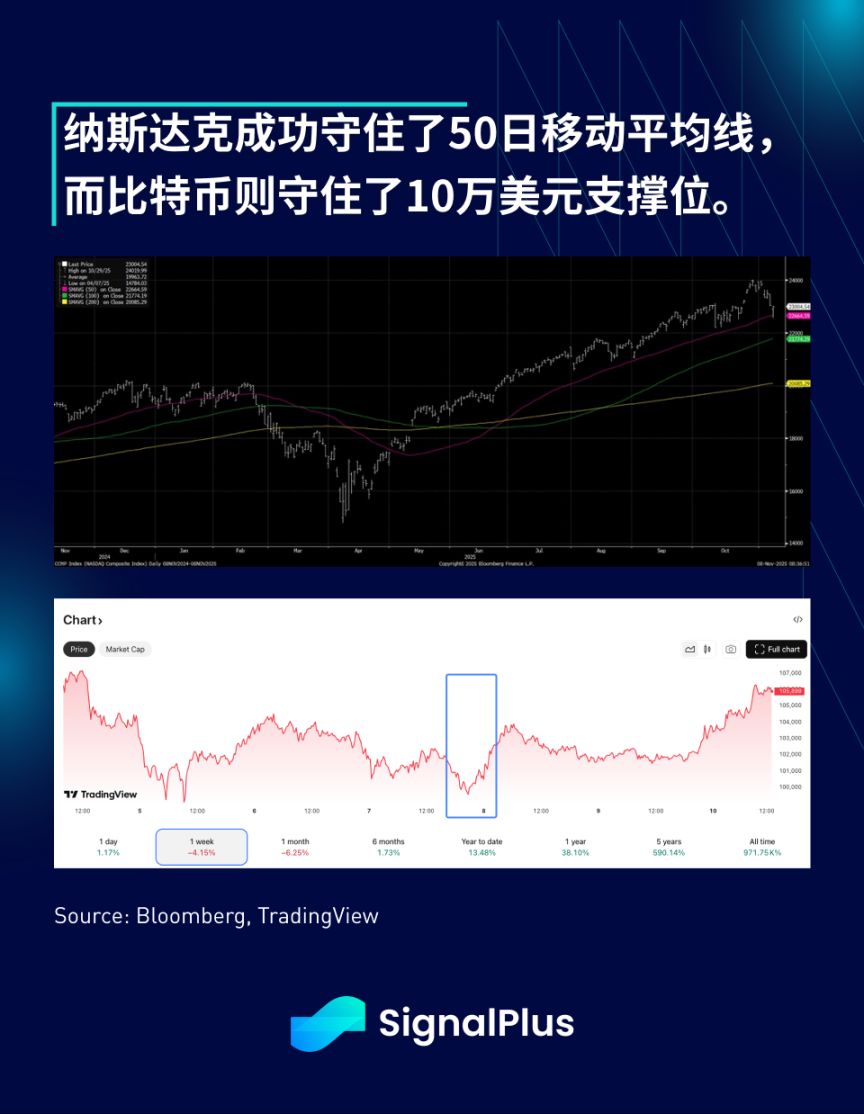Switch to Price view
864x1114 pixels.
click(79, 649)
